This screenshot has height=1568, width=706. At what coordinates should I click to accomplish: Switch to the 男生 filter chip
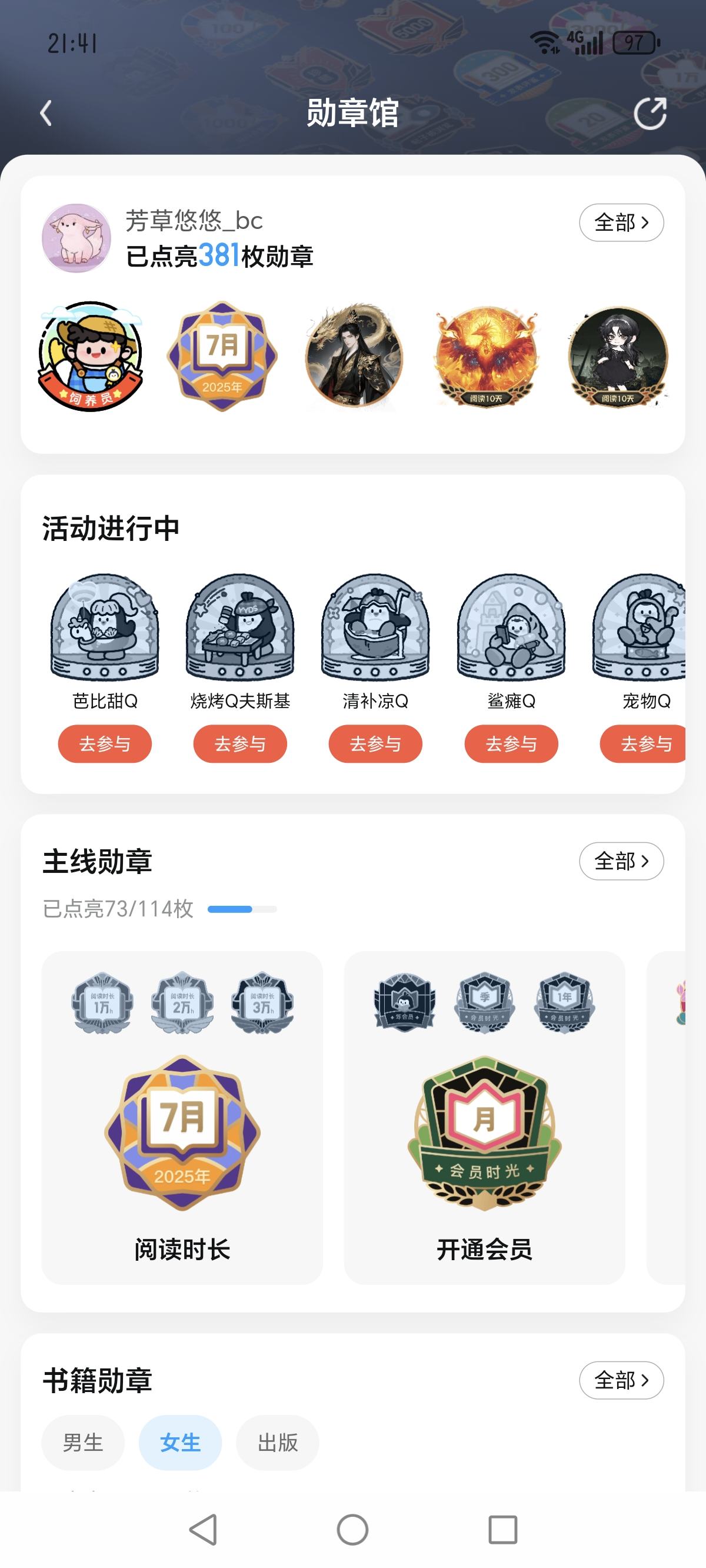click(83, 1443)
